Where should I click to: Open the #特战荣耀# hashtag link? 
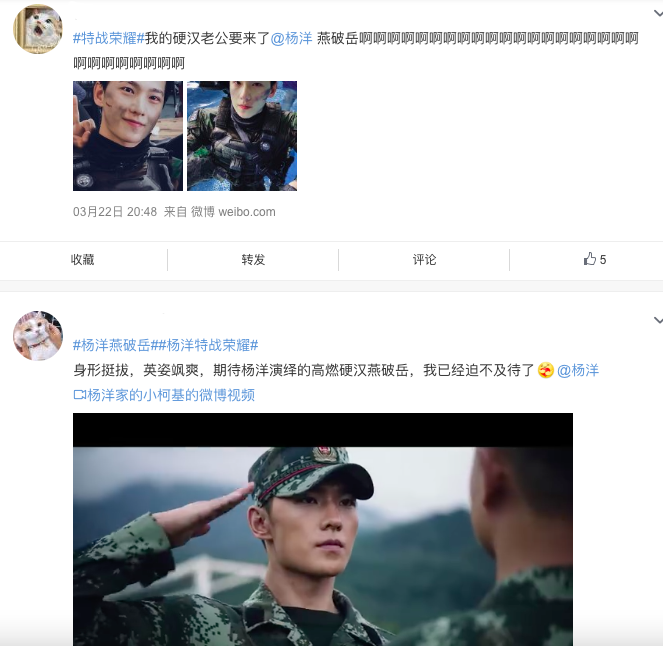[108, 39]
